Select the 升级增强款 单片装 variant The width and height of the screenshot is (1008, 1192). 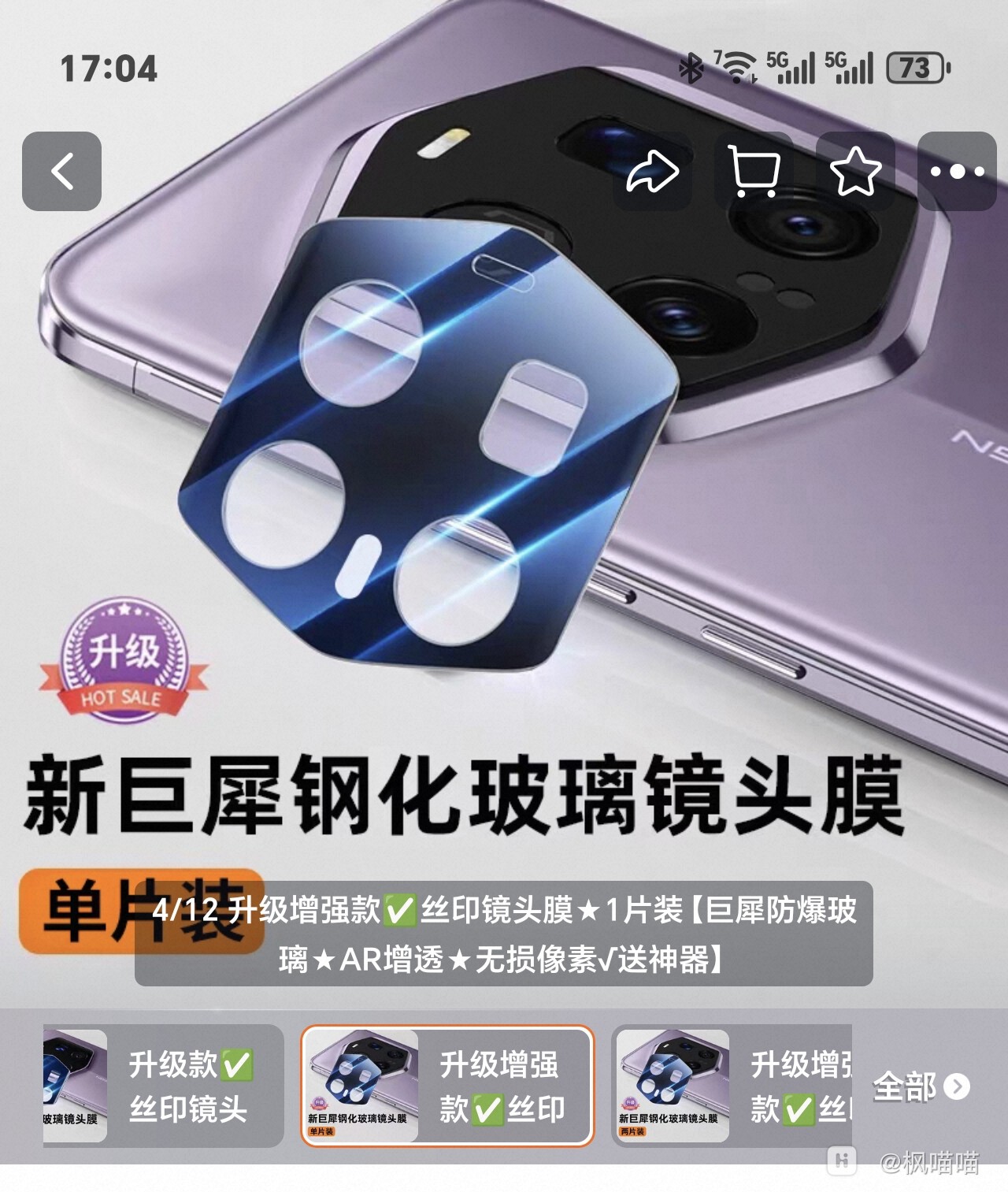tap(447, 1086)
